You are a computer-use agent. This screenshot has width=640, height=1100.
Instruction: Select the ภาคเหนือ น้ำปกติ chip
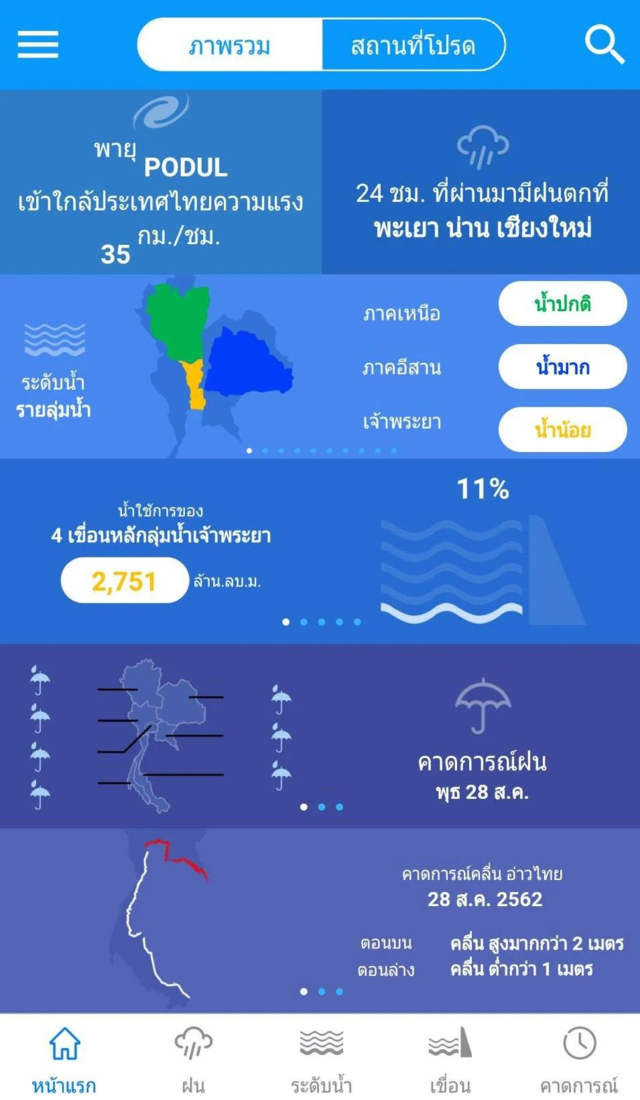[x=562, y=304]
